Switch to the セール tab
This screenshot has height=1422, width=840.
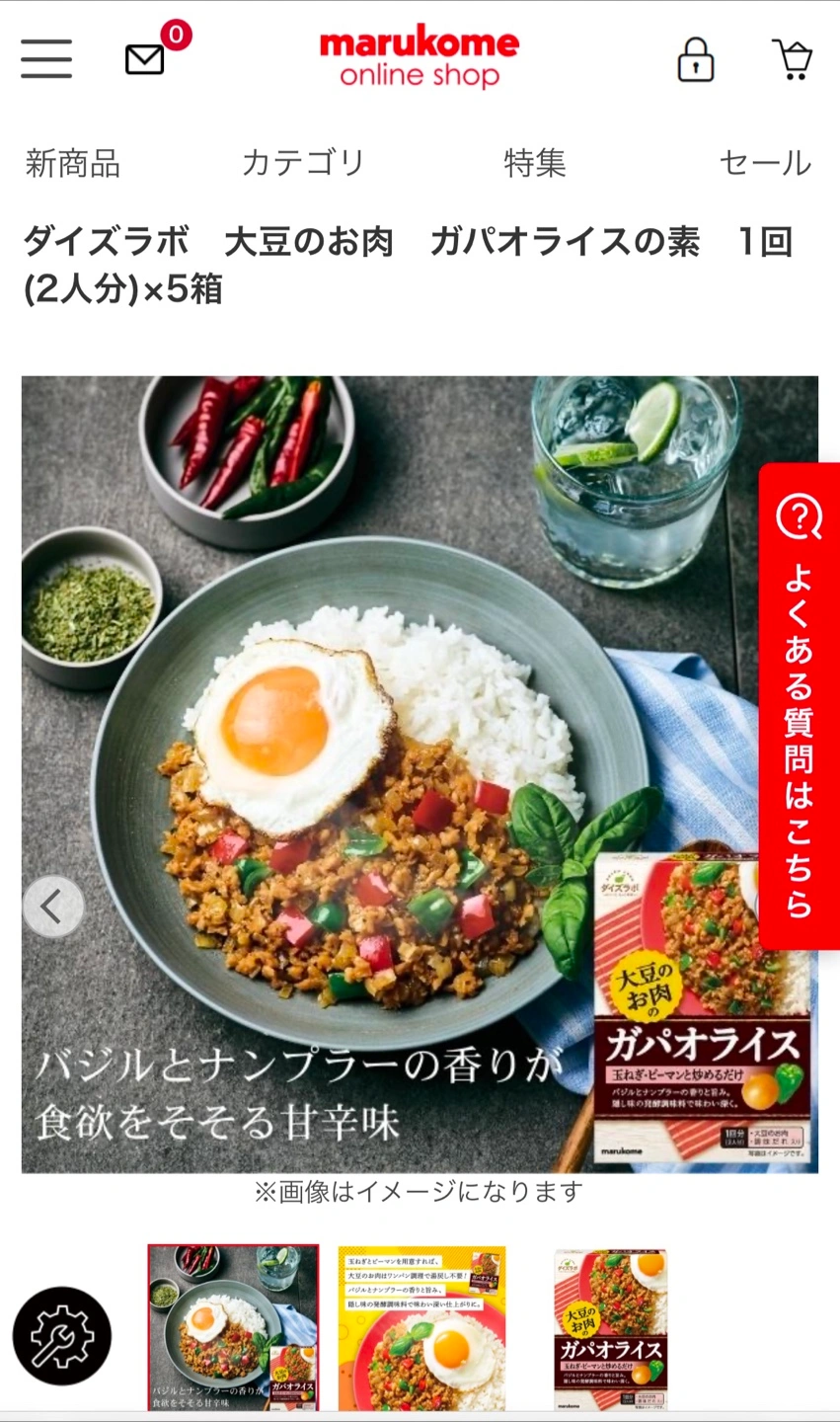click(x=765, y=163)
